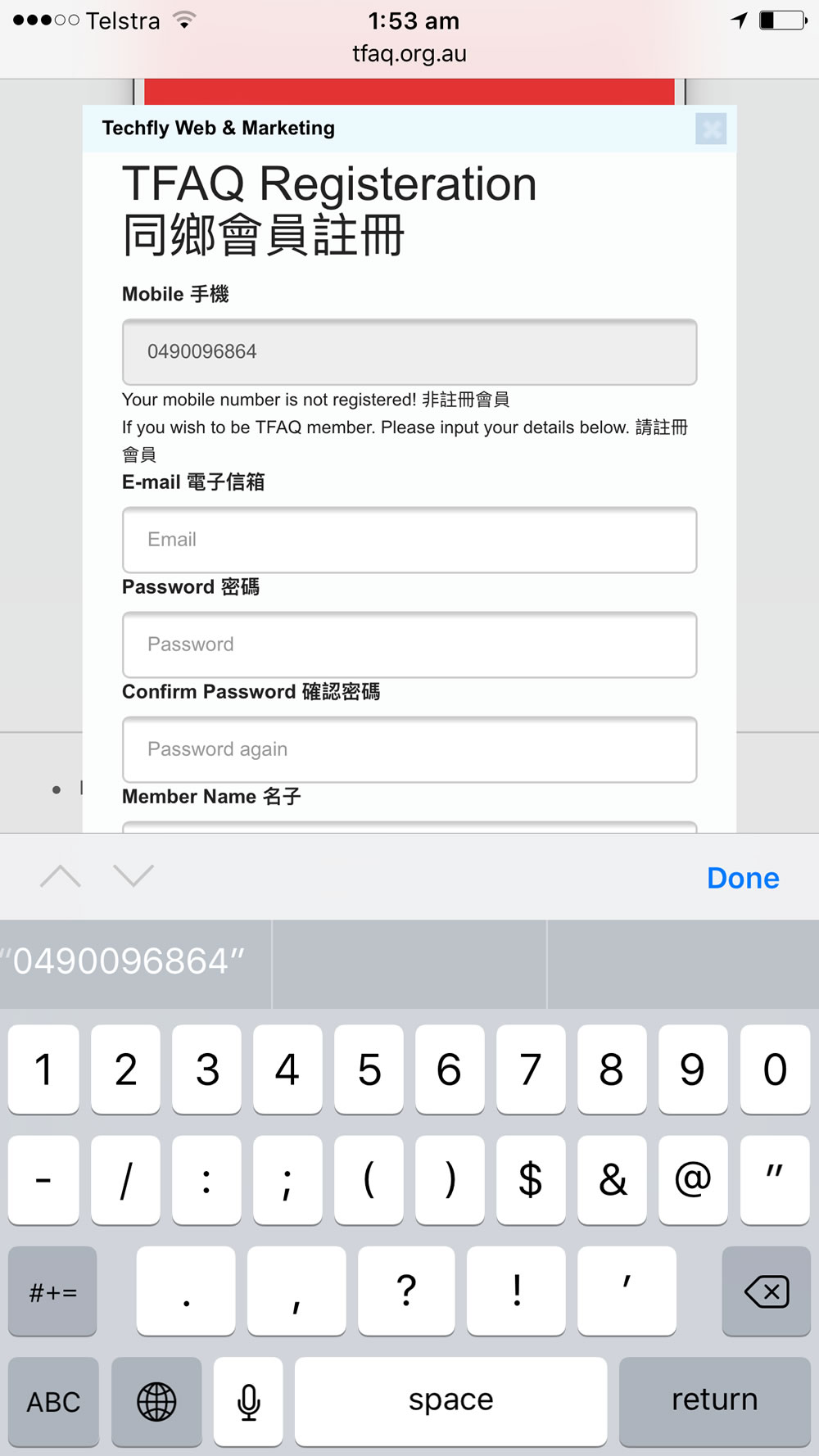Start dictation with the microphone key

coord(248,1402)
